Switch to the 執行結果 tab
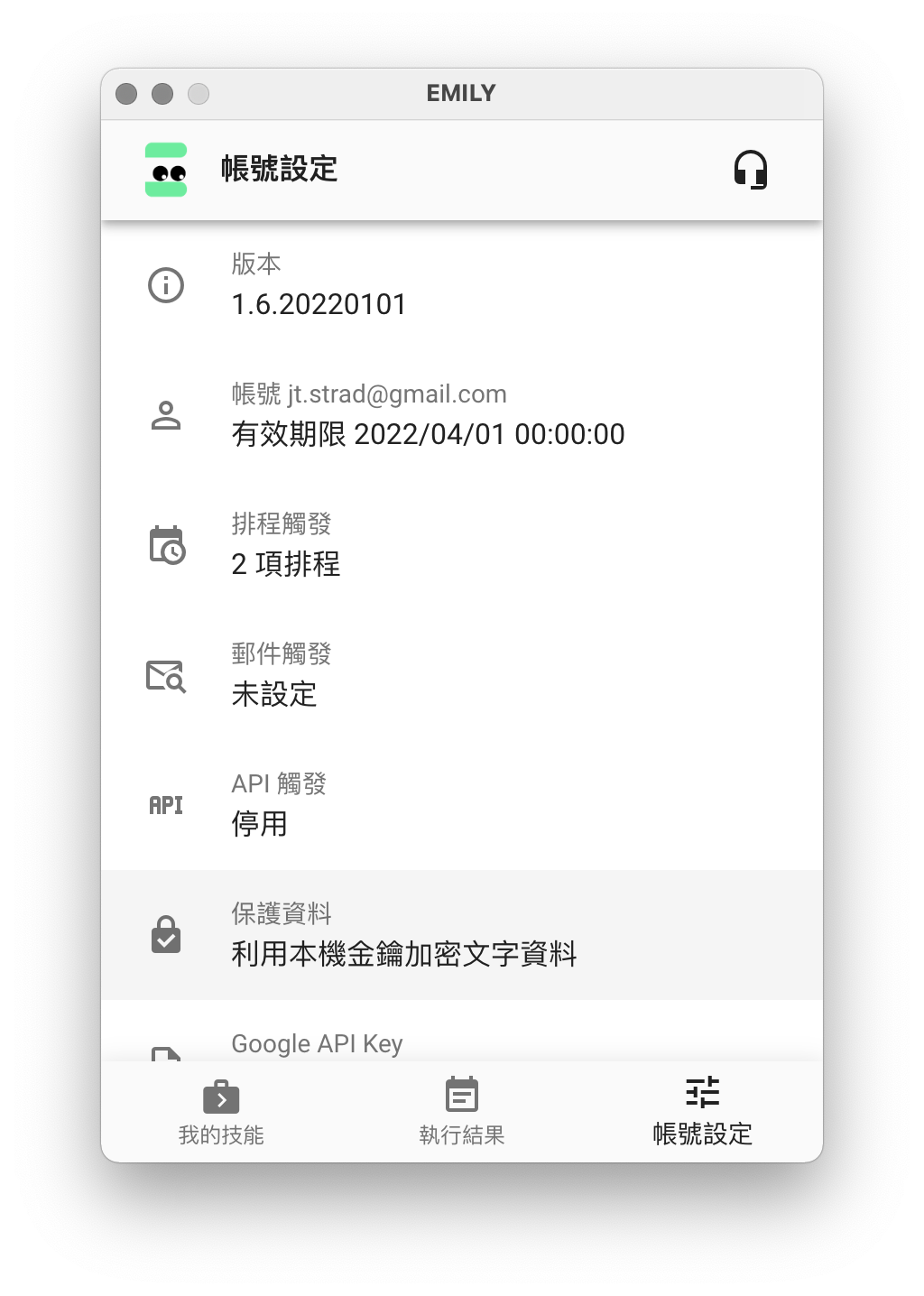Viewport: 924px width, 1296px height. 461,1112
